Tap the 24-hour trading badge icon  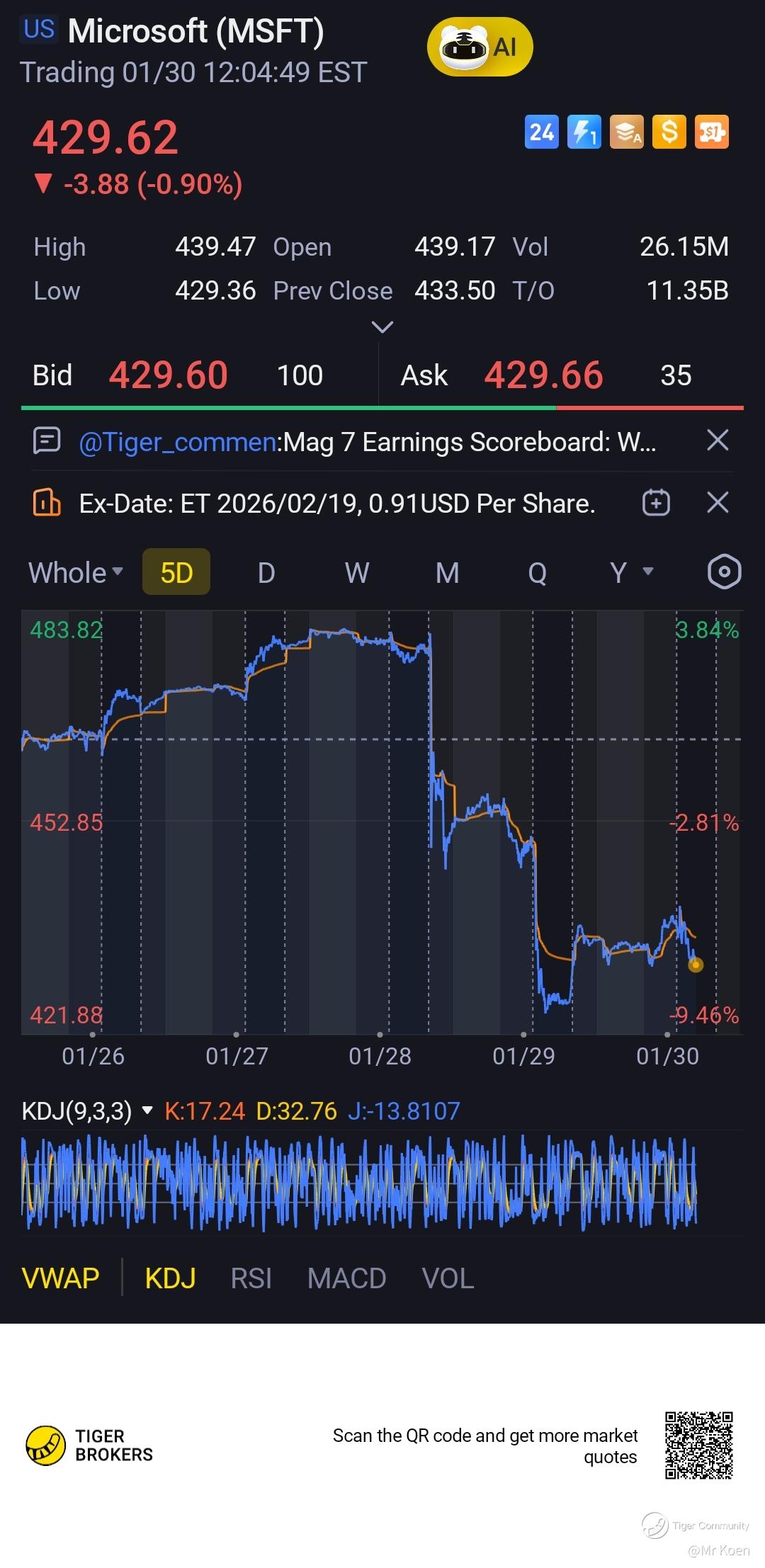pyautogui.click(x=541, y=132)
